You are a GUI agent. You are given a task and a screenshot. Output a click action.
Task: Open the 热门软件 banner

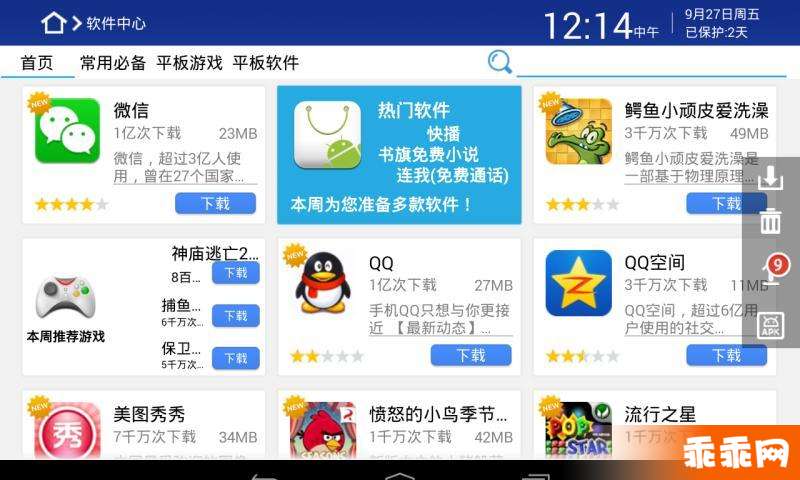tap(399, 155)
